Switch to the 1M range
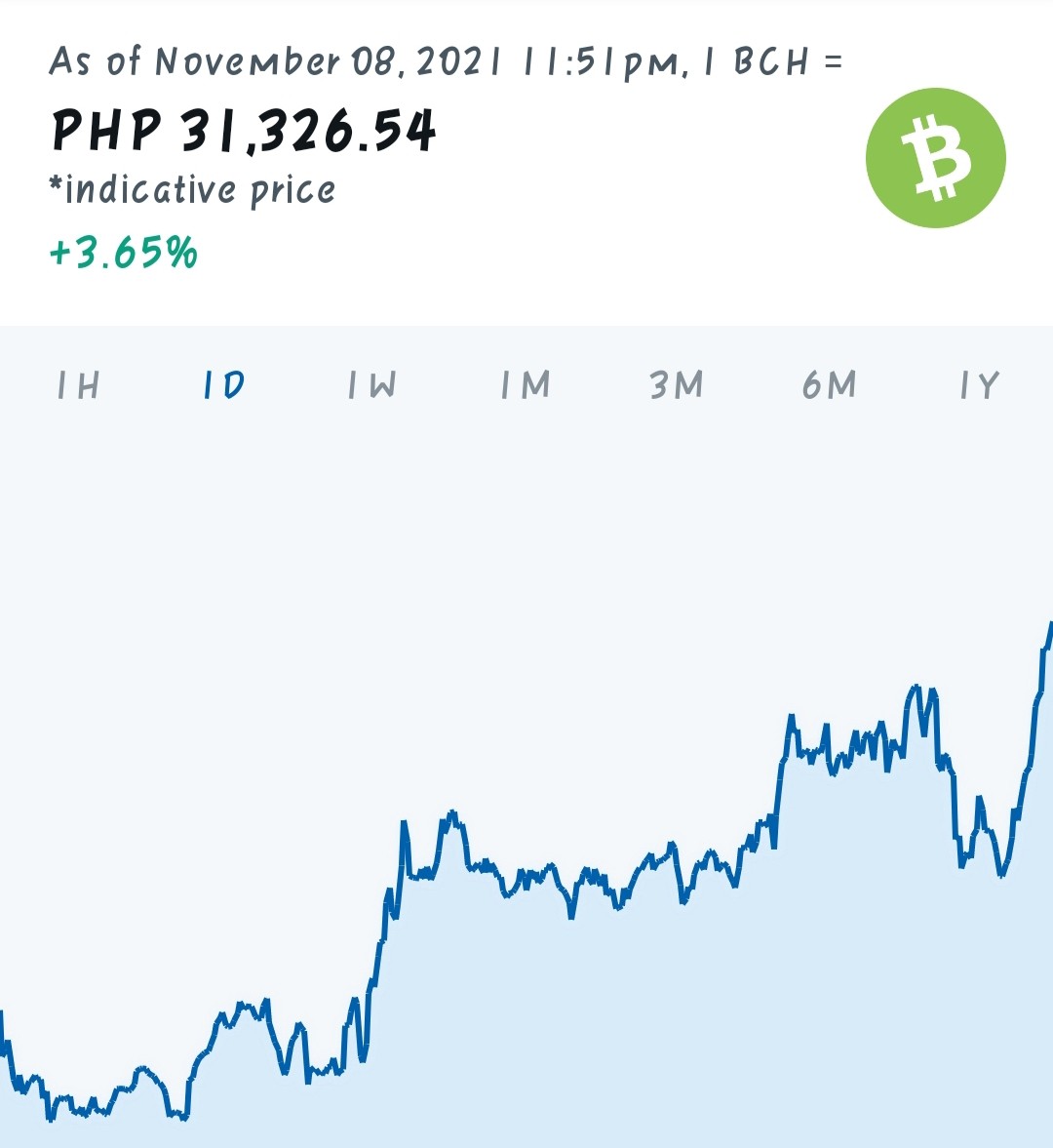The height and width of the screenshot is (1148, 1053). [526, 385]
